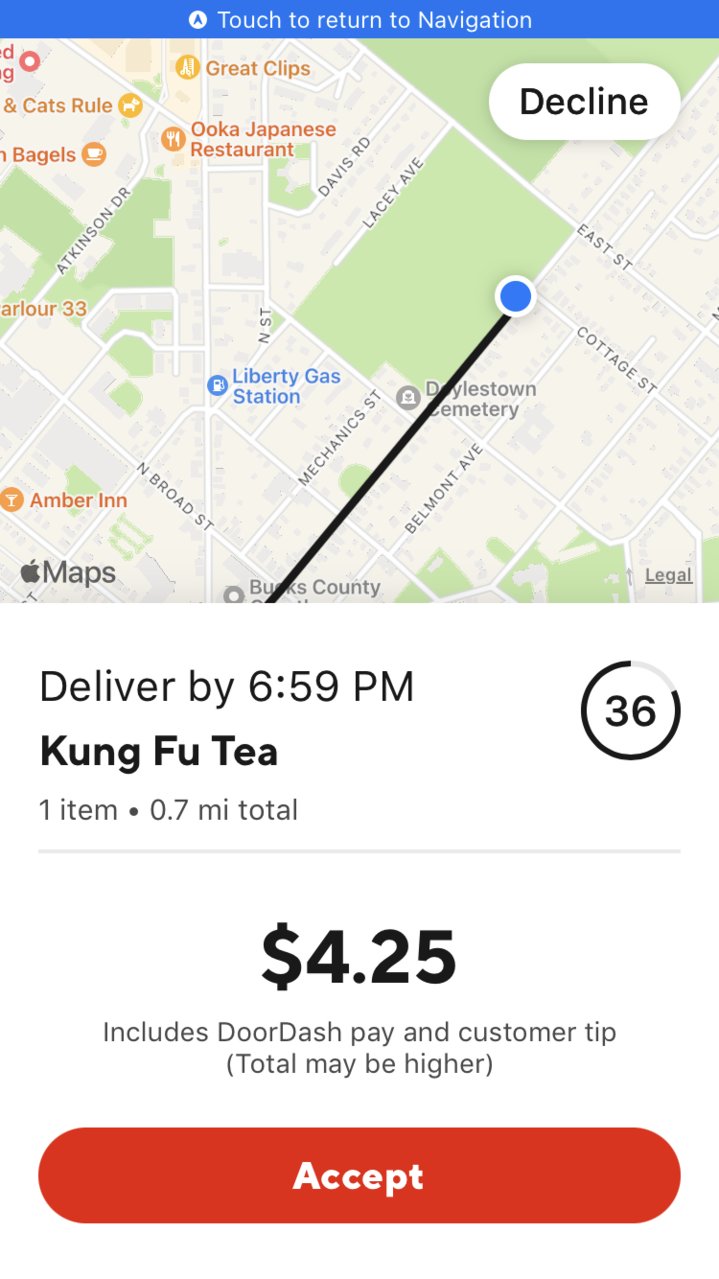Decline this delivery offer
The image size is (719, 1279).
[x=584, y=102]
